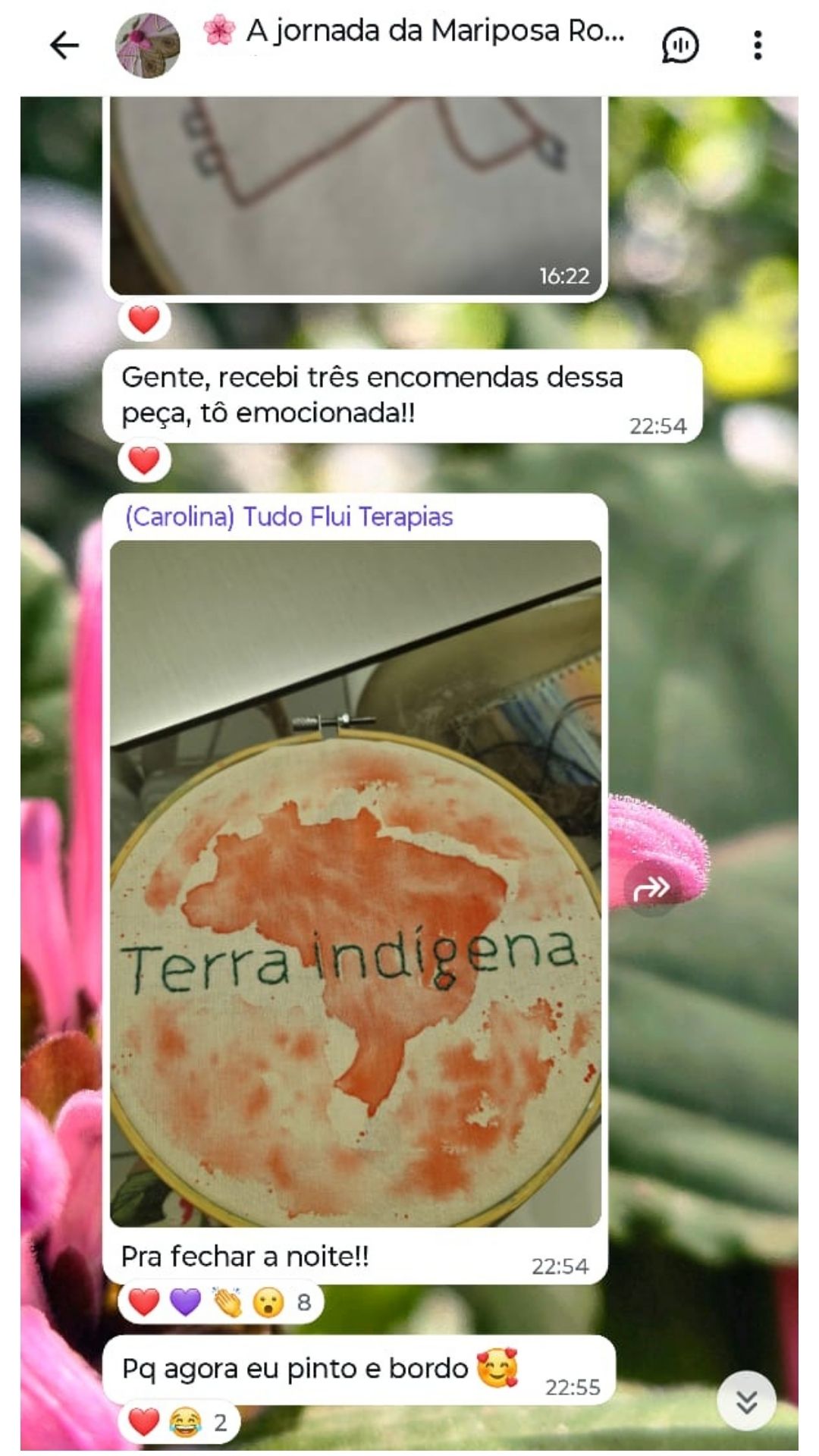The image size is (819, 1456).
Task: View reactions on Pra fechar a noite message
Action: 220,1303
